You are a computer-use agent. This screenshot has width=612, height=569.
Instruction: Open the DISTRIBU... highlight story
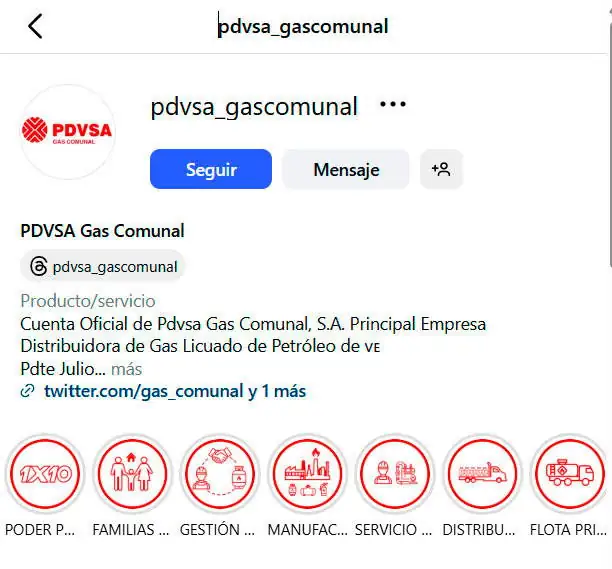click(x=481, y=473)
